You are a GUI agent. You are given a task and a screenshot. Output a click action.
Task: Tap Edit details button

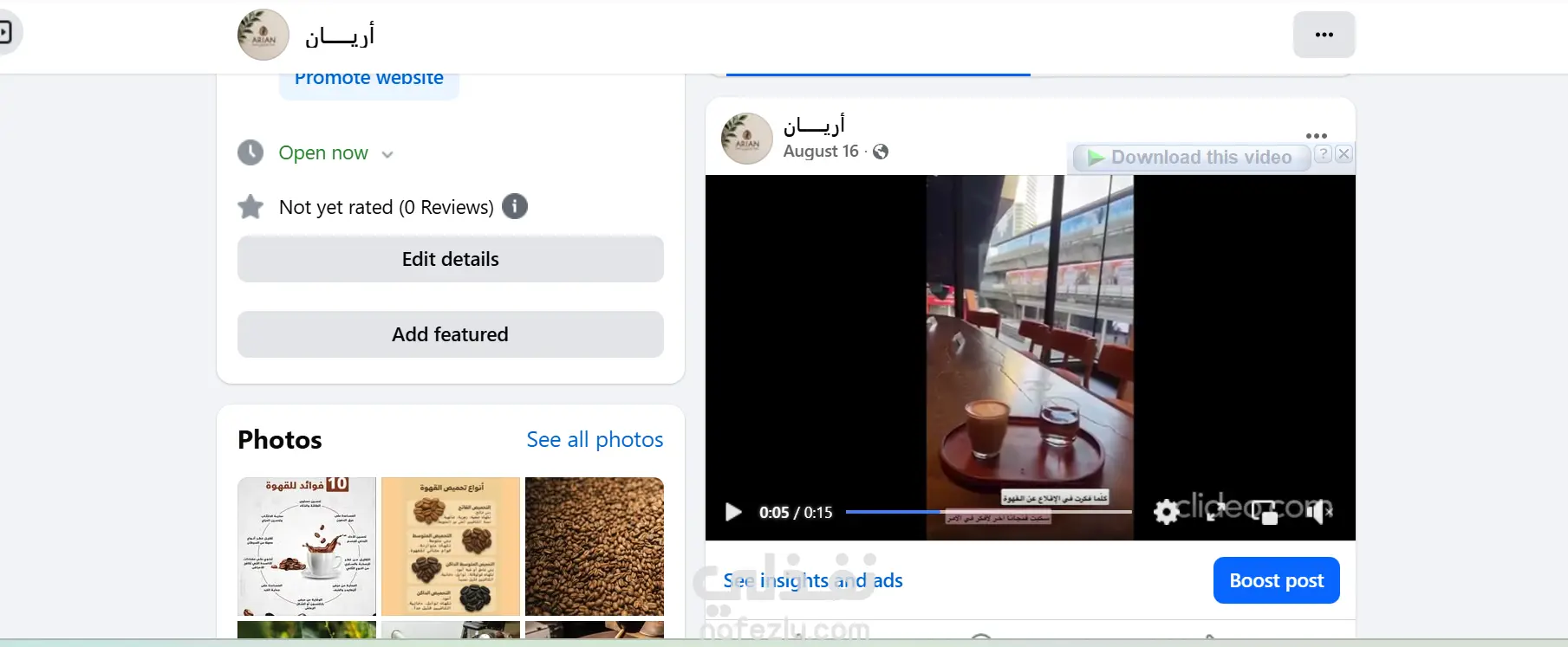(450, 259)
